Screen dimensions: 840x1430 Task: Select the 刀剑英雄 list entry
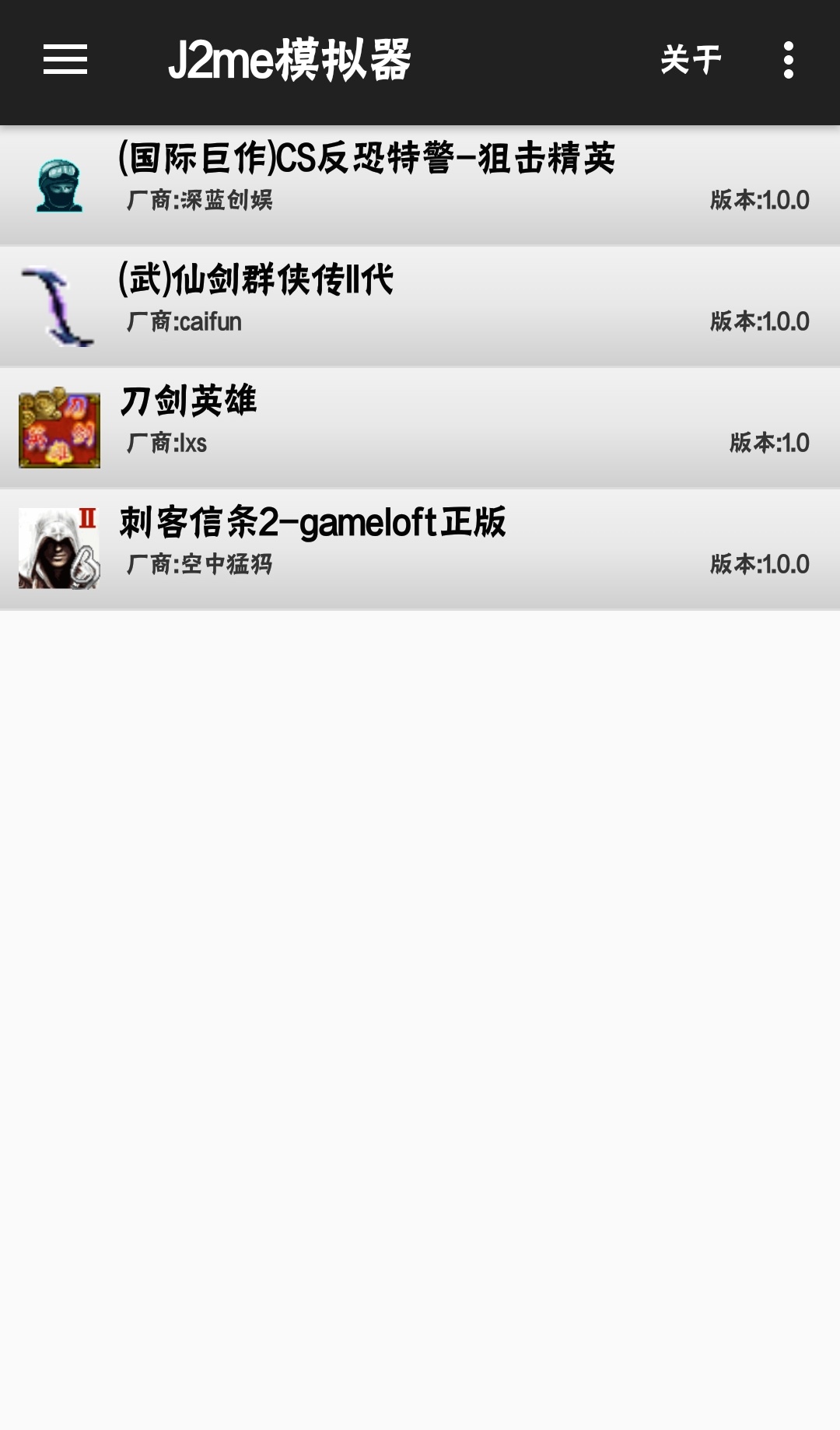tap(420, 424)
